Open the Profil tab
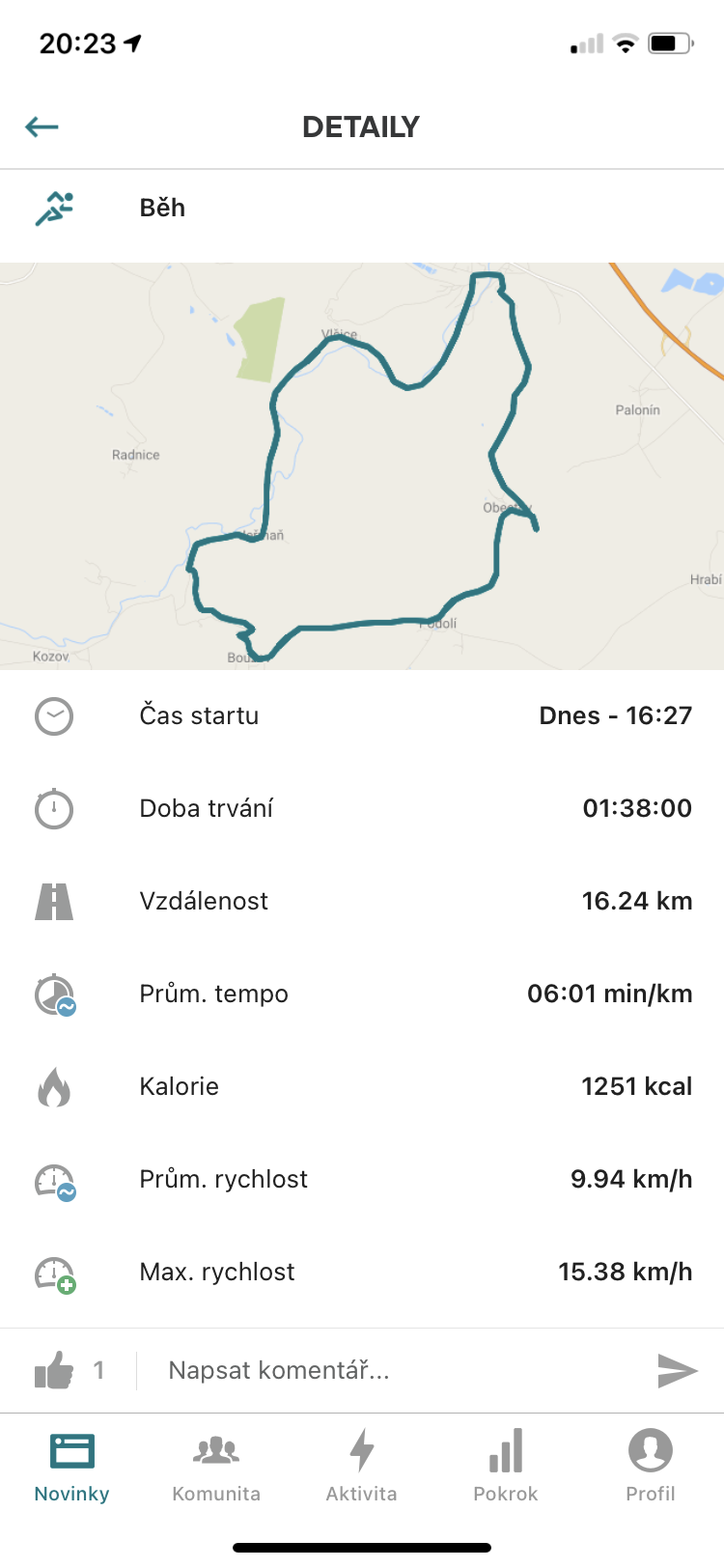Screen dimensions: 724x1568 (651, 1467)
